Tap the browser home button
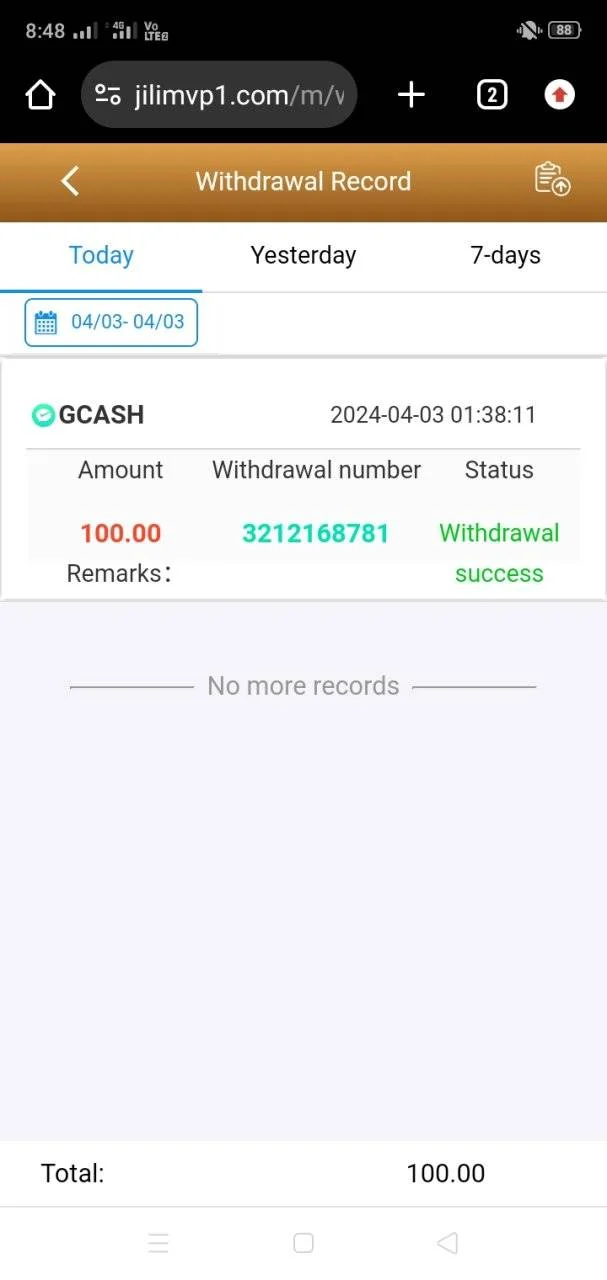Image resolution: width=607 pixels, height=1280 pixels. point(40,95)
